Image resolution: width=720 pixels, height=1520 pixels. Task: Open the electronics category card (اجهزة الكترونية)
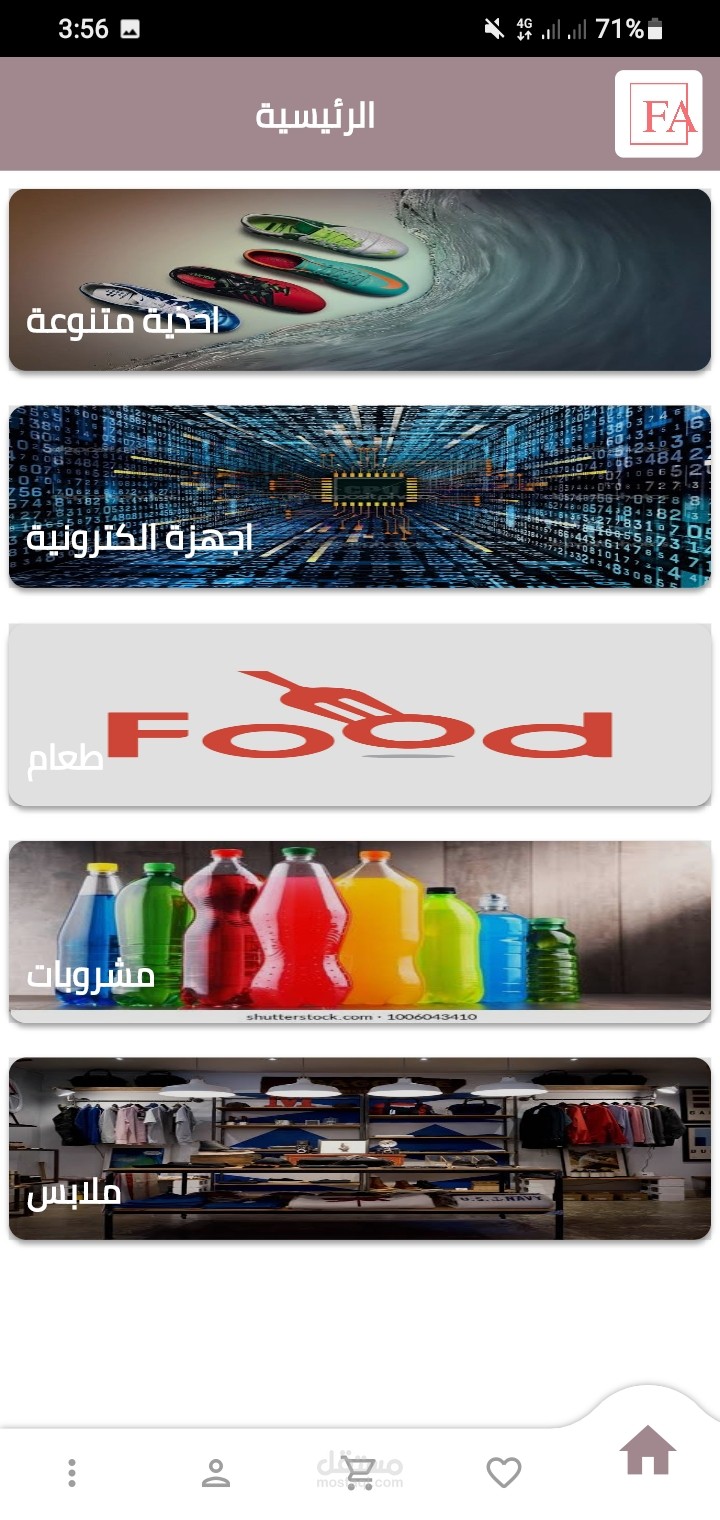point(360,497)
